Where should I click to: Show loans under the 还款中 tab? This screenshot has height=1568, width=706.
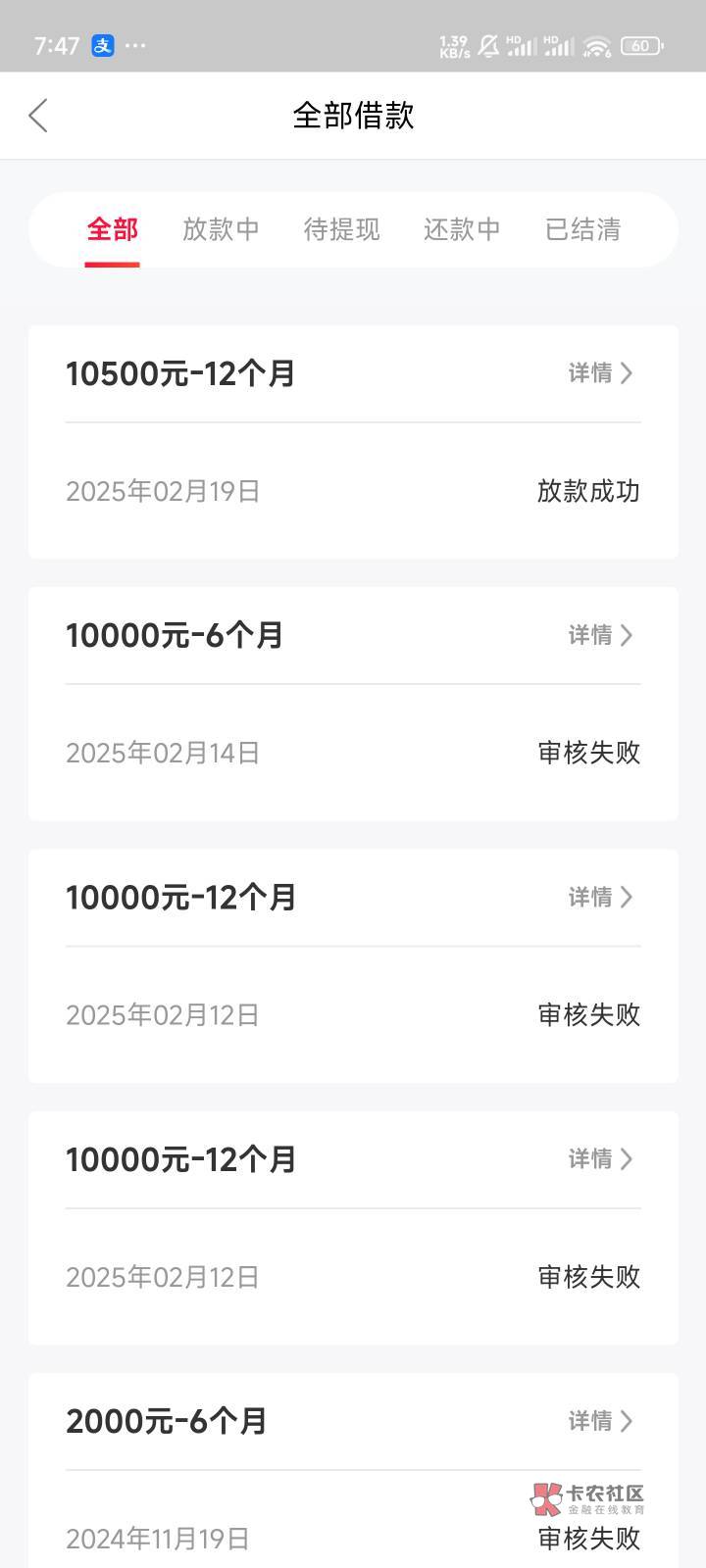462,230
